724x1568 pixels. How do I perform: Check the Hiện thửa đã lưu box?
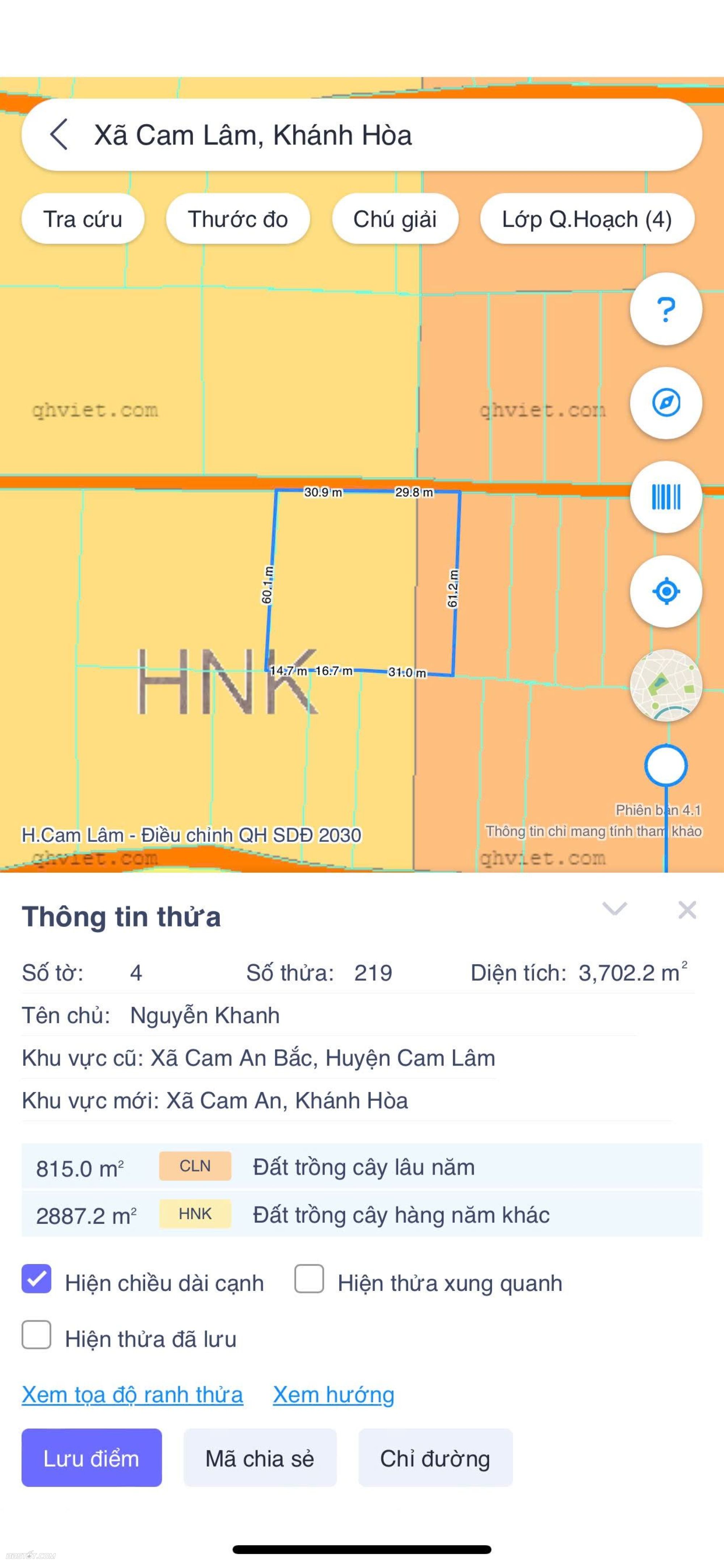37,1335
